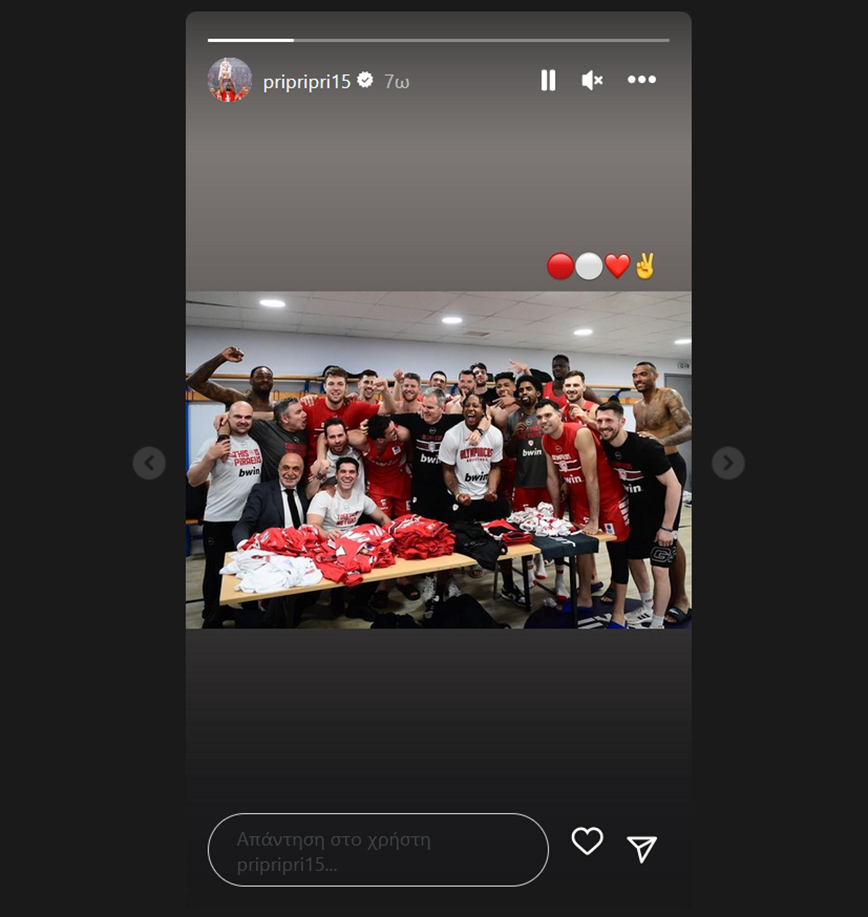Image resolution: width=868 pixels, height=917 pixels.
Task: Unmute the story sound
Action: click(592, 81)
